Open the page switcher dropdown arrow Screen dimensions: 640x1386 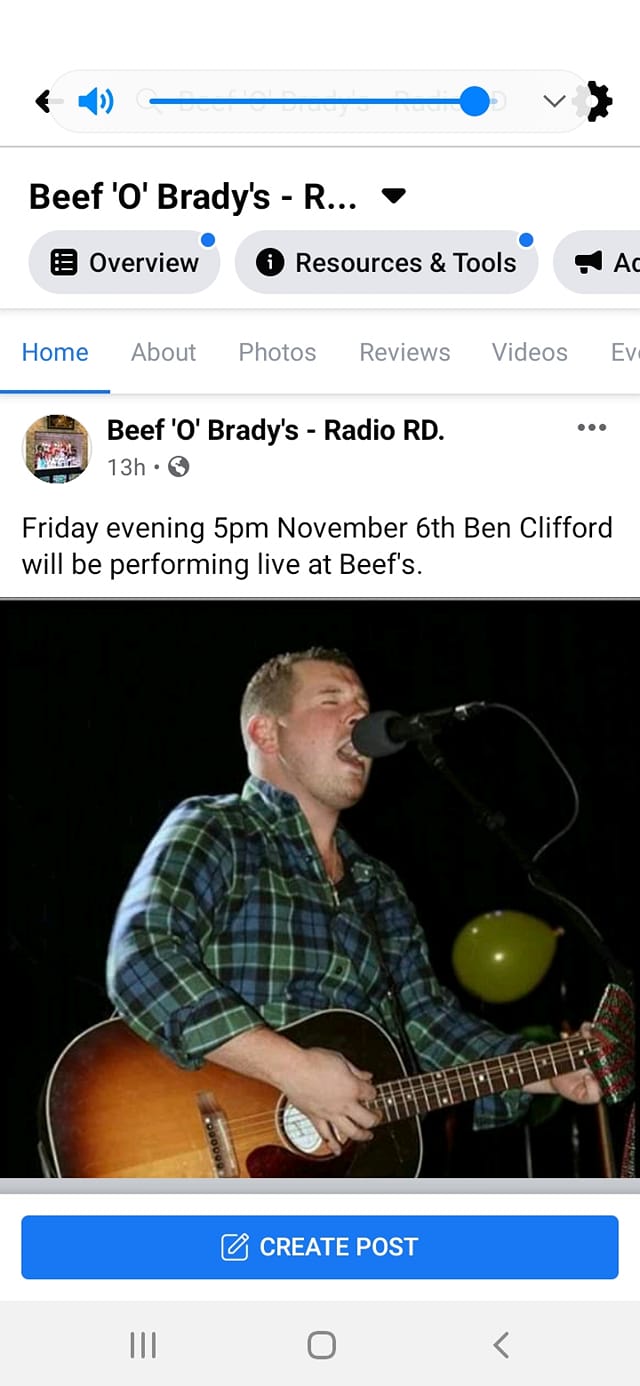pos(394,195)
